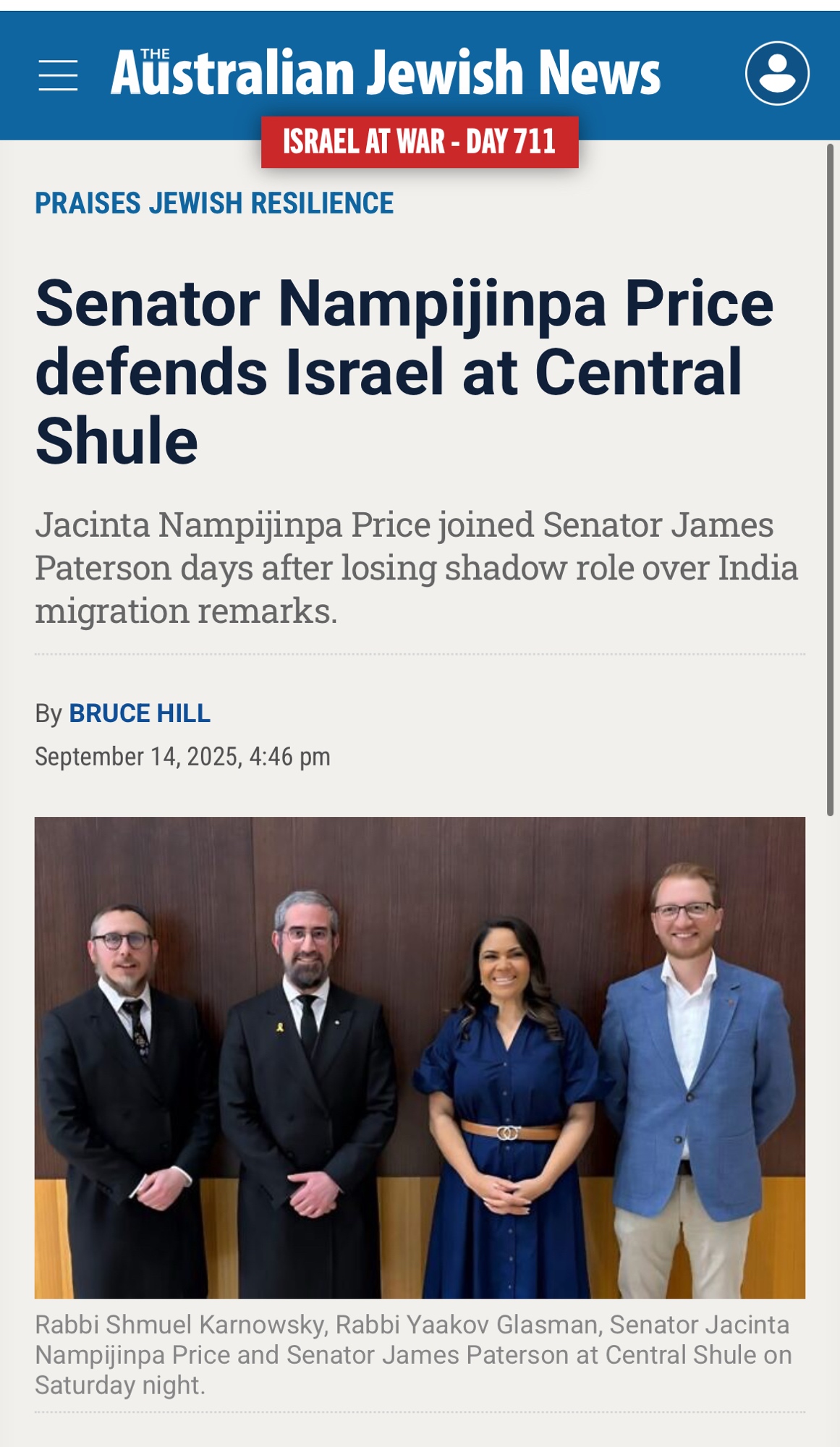Go to The Australian Jewish News homepage
The width and height of the screenshot is (840, 1447).
point(385,72)
